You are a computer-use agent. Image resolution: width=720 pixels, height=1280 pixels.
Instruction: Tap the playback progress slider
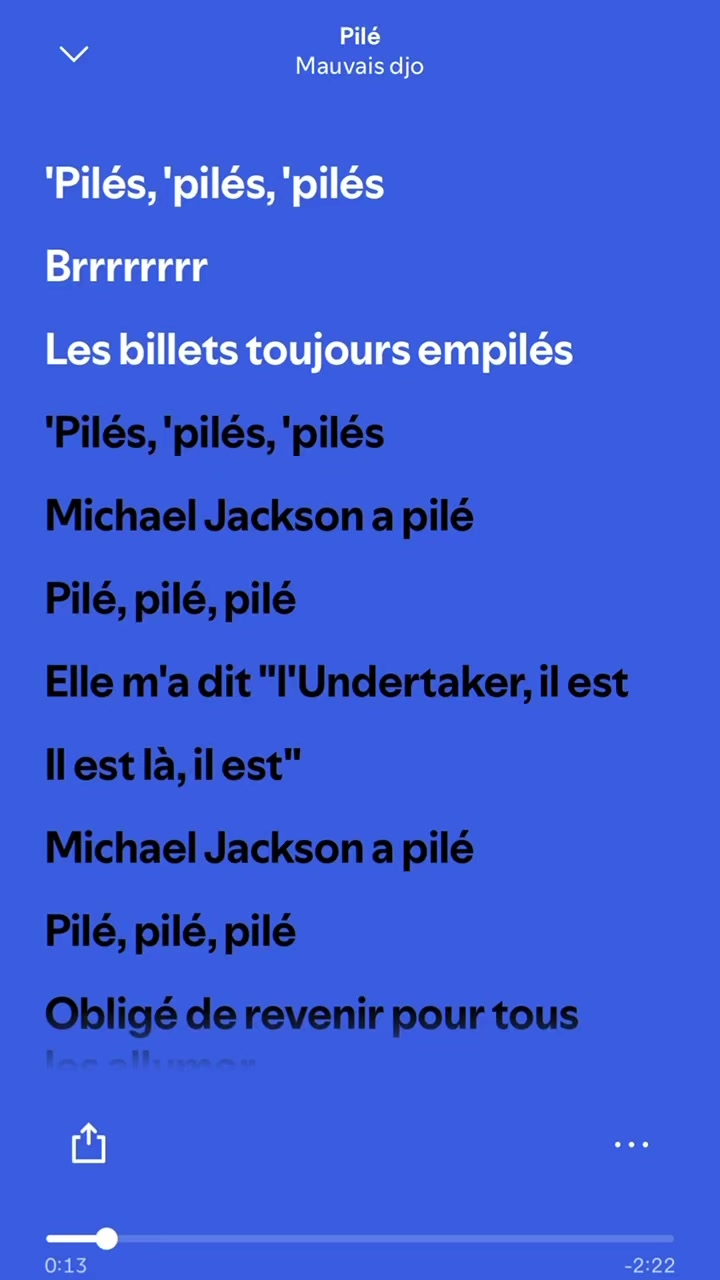click(360, 1239)
